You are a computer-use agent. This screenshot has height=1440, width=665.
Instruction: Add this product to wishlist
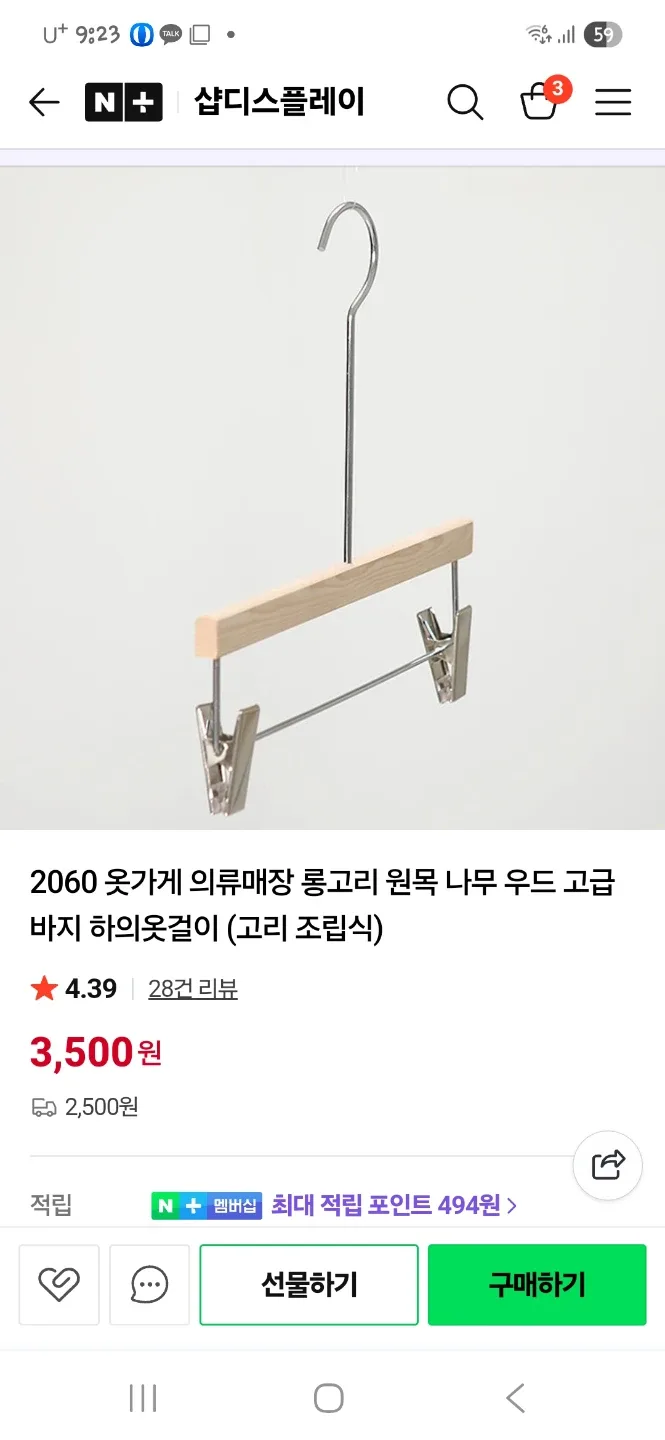[59, 1285]
